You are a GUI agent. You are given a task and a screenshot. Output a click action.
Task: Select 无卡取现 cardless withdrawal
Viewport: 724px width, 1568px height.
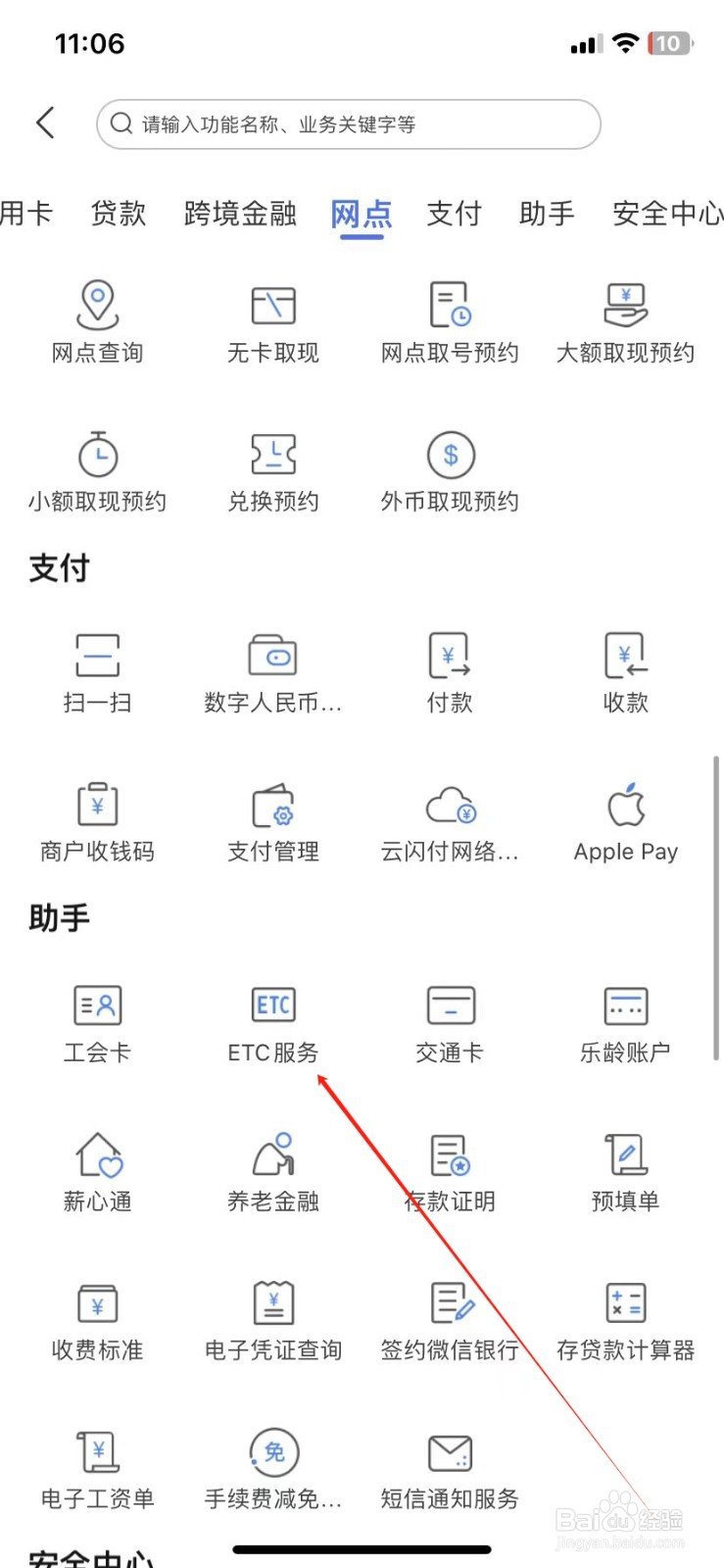[272, 323]
